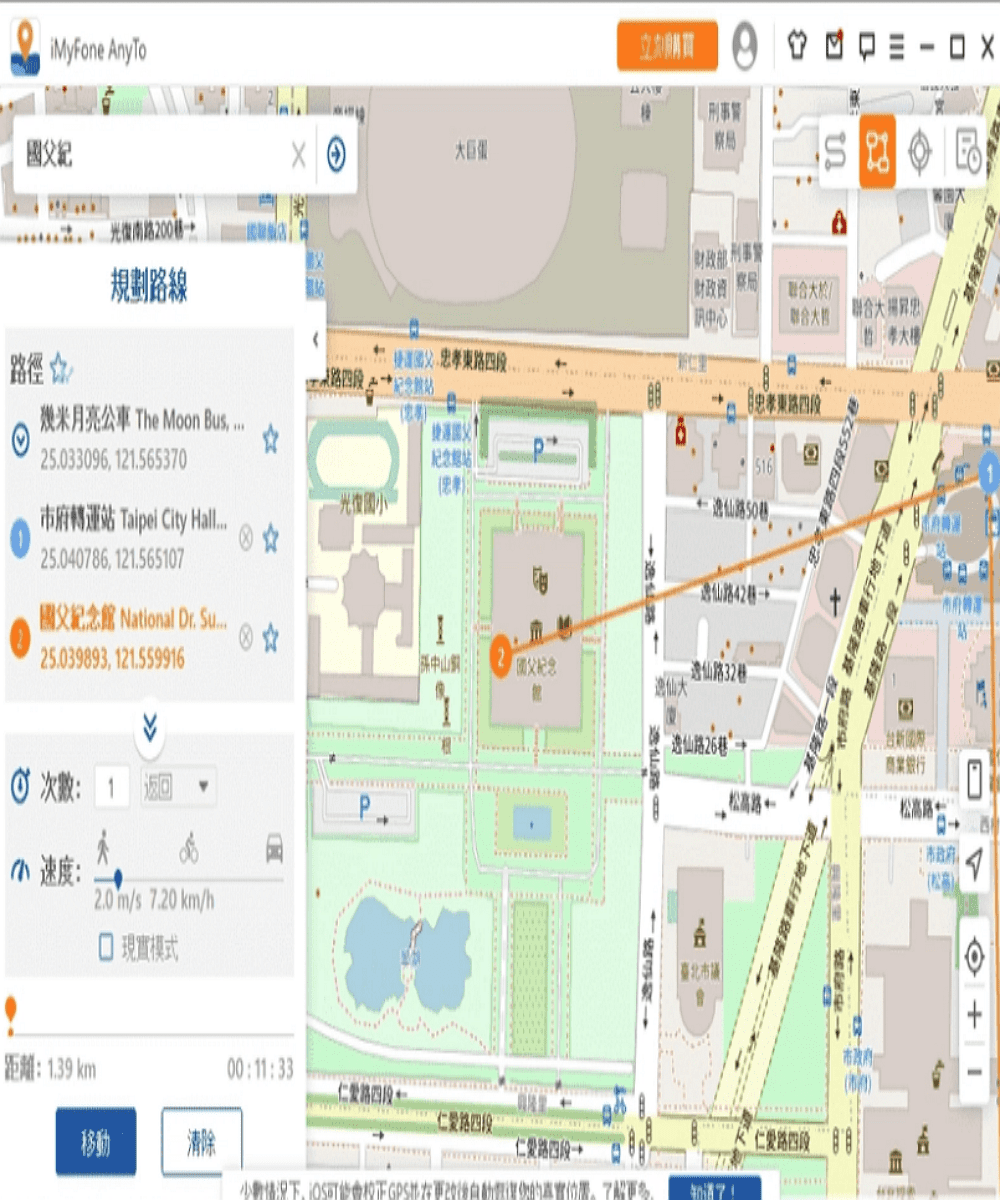
Task: Tap the search field containing 國父紀
Action: 150,155
